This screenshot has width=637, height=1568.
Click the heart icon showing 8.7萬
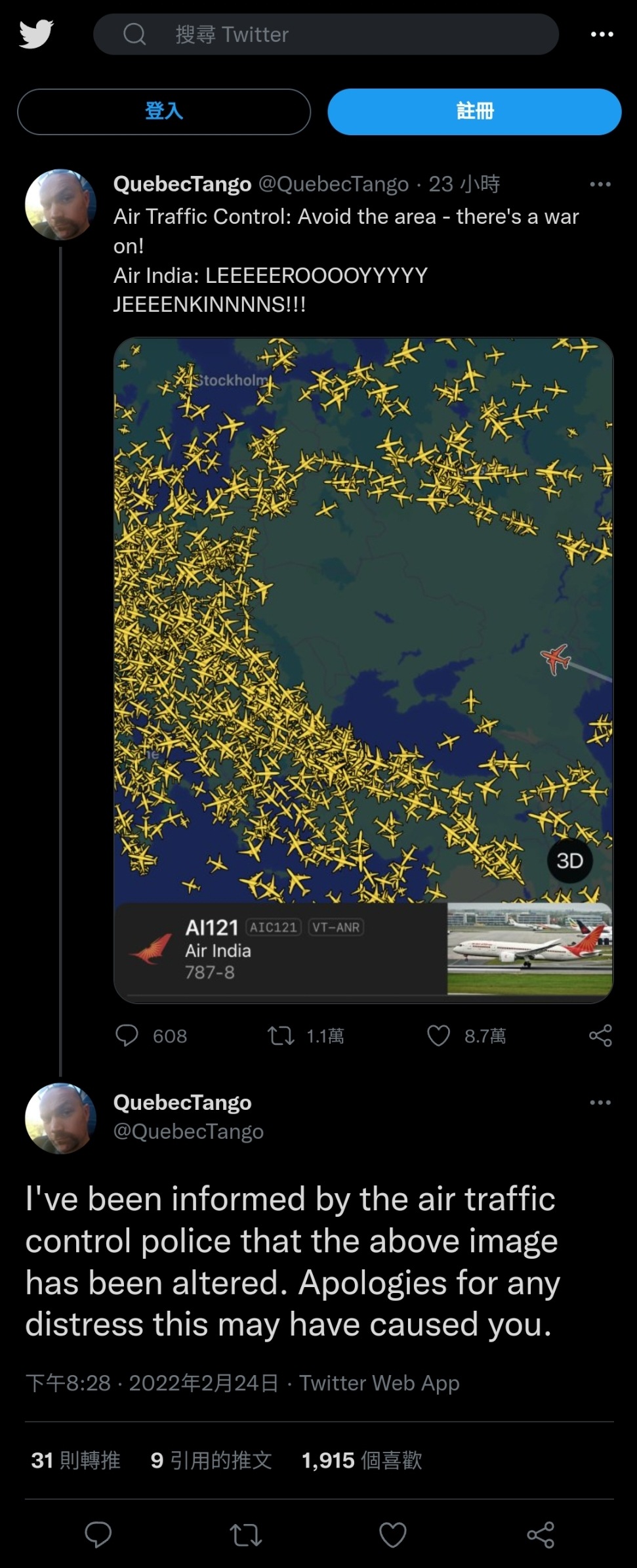(439, 1036)
